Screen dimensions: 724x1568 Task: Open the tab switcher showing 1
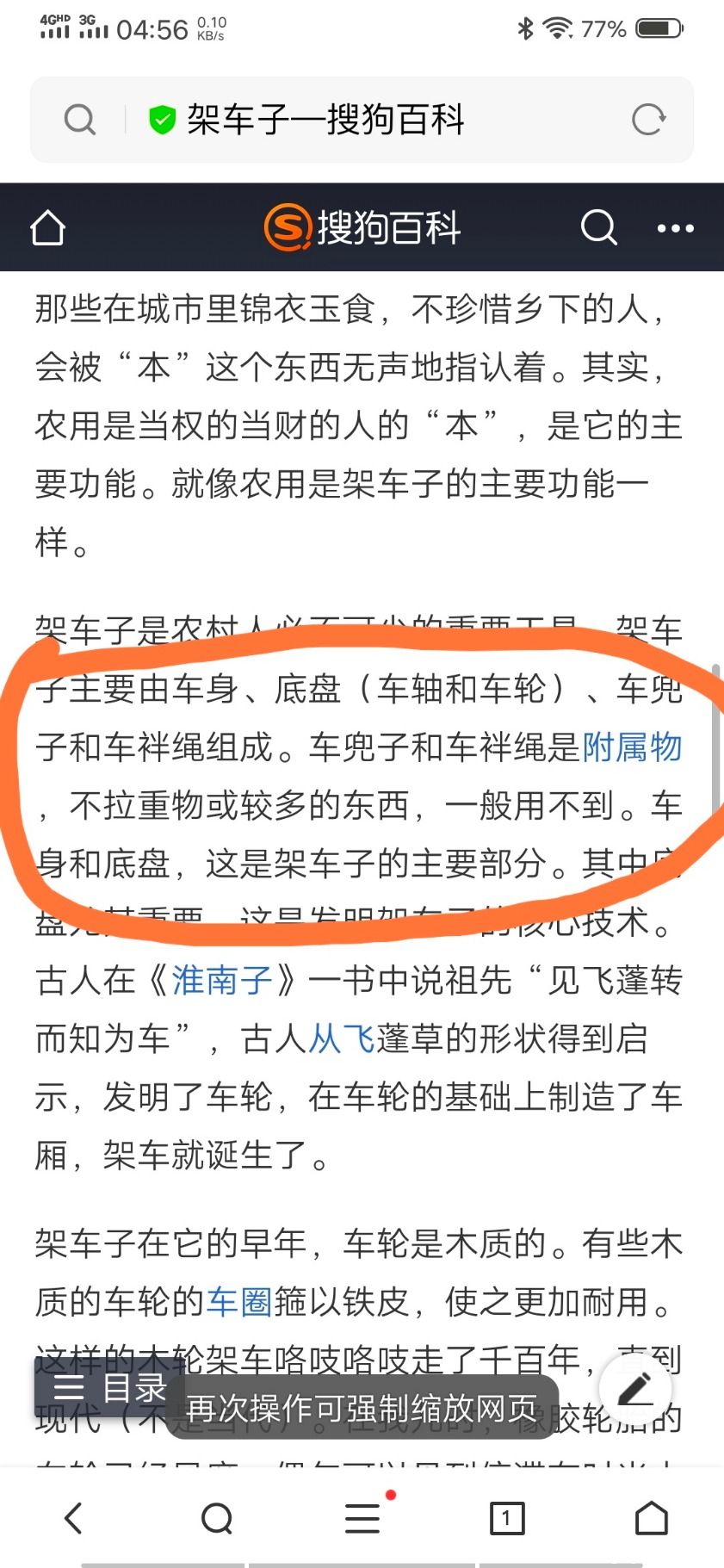[x=506, y=1518]
